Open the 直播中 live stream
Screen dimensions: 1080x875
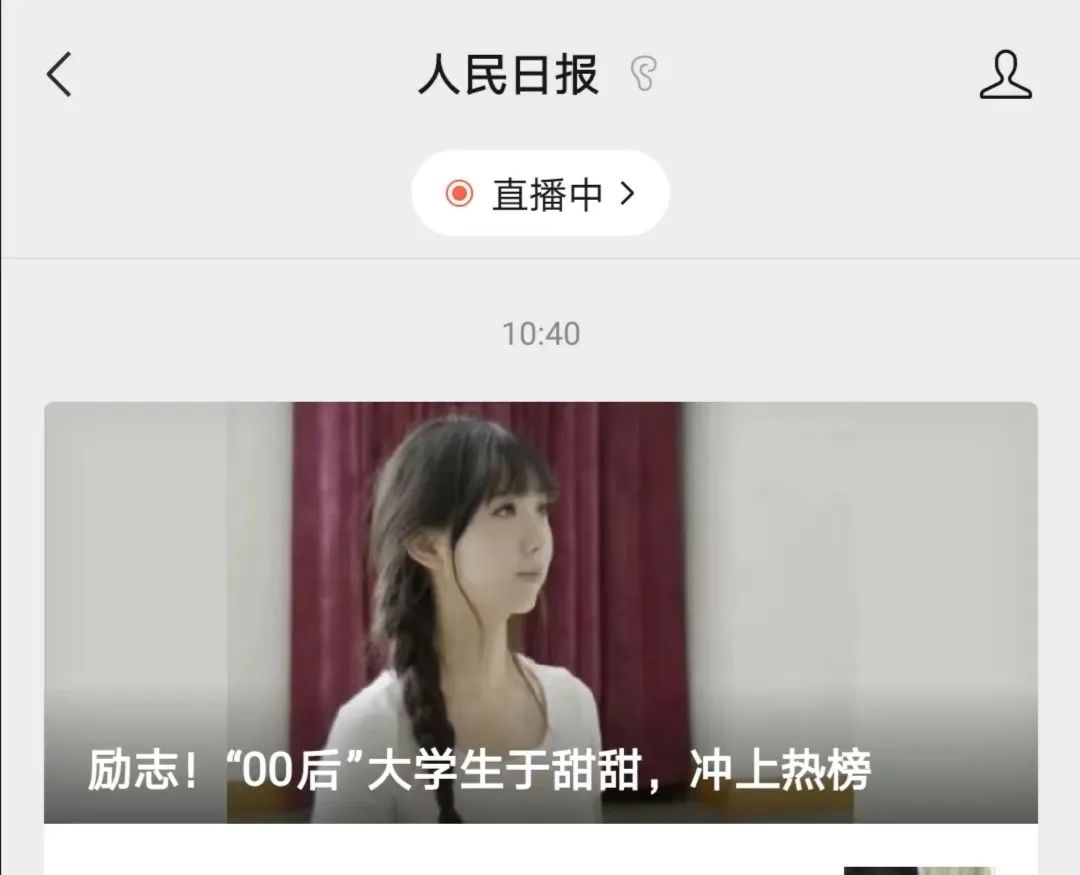pos(540,194)
